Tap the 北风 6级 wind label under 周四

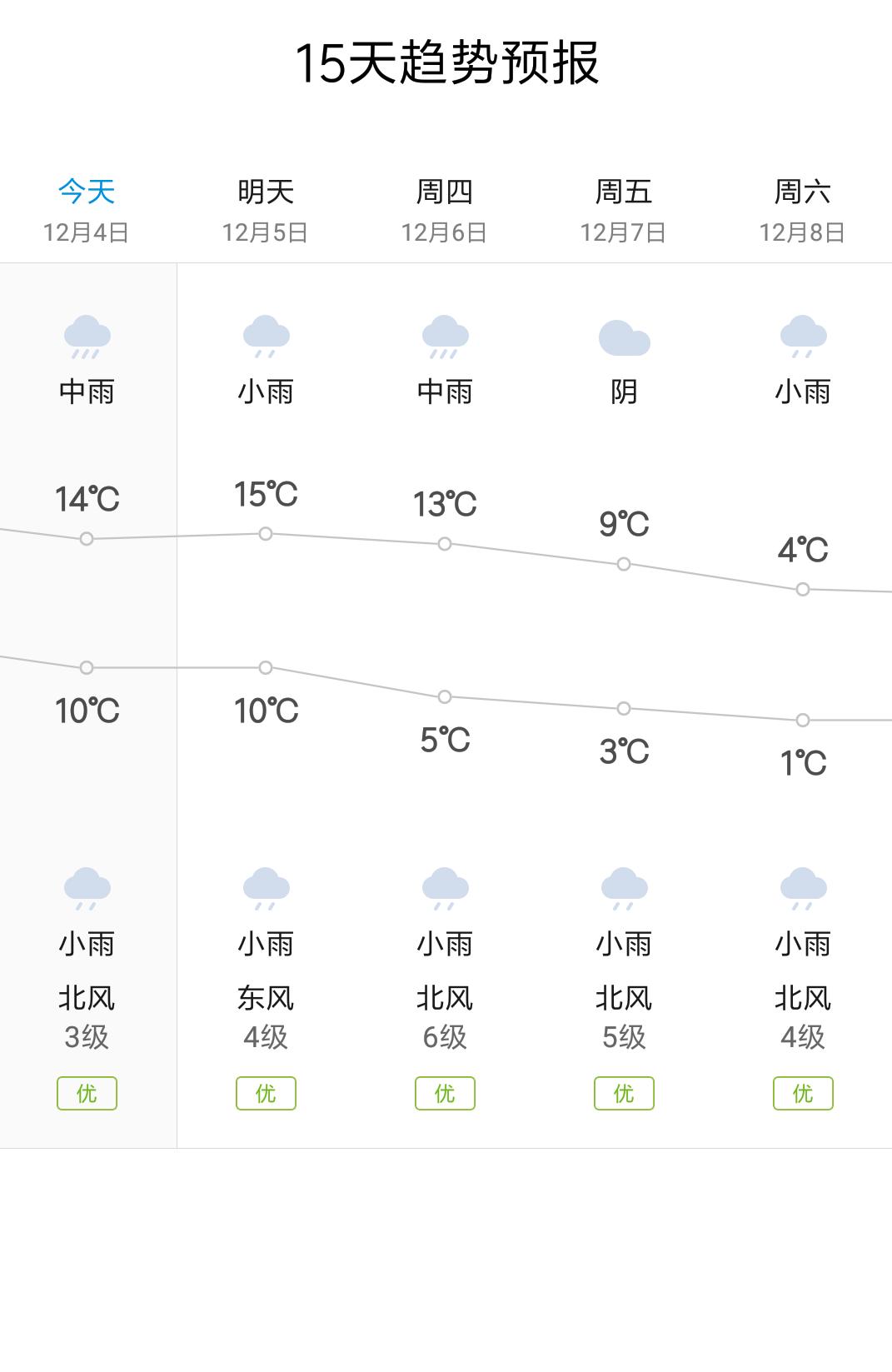pos(446,1016)
